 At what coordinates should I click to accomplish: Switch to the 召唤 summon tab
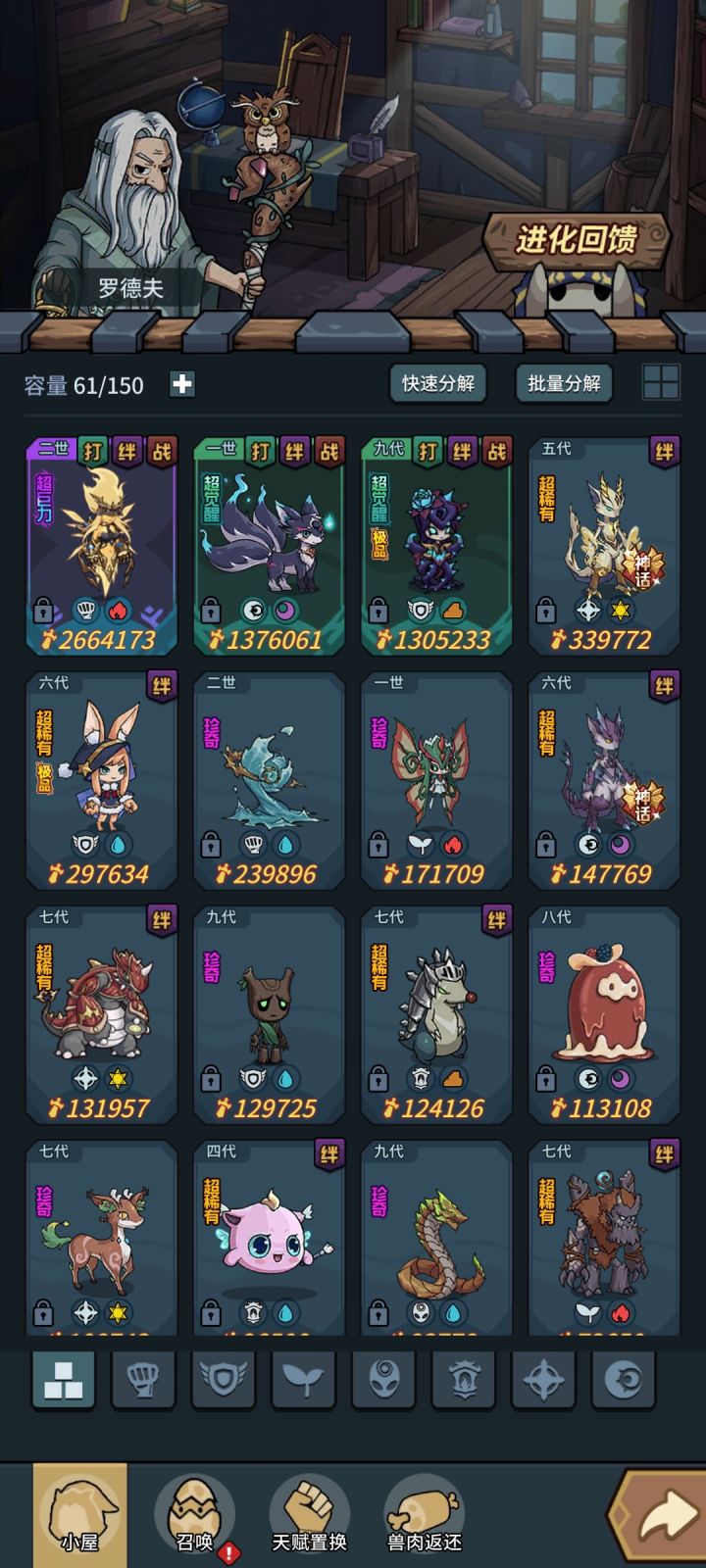pyautogui.click(x=195, y=1514)
